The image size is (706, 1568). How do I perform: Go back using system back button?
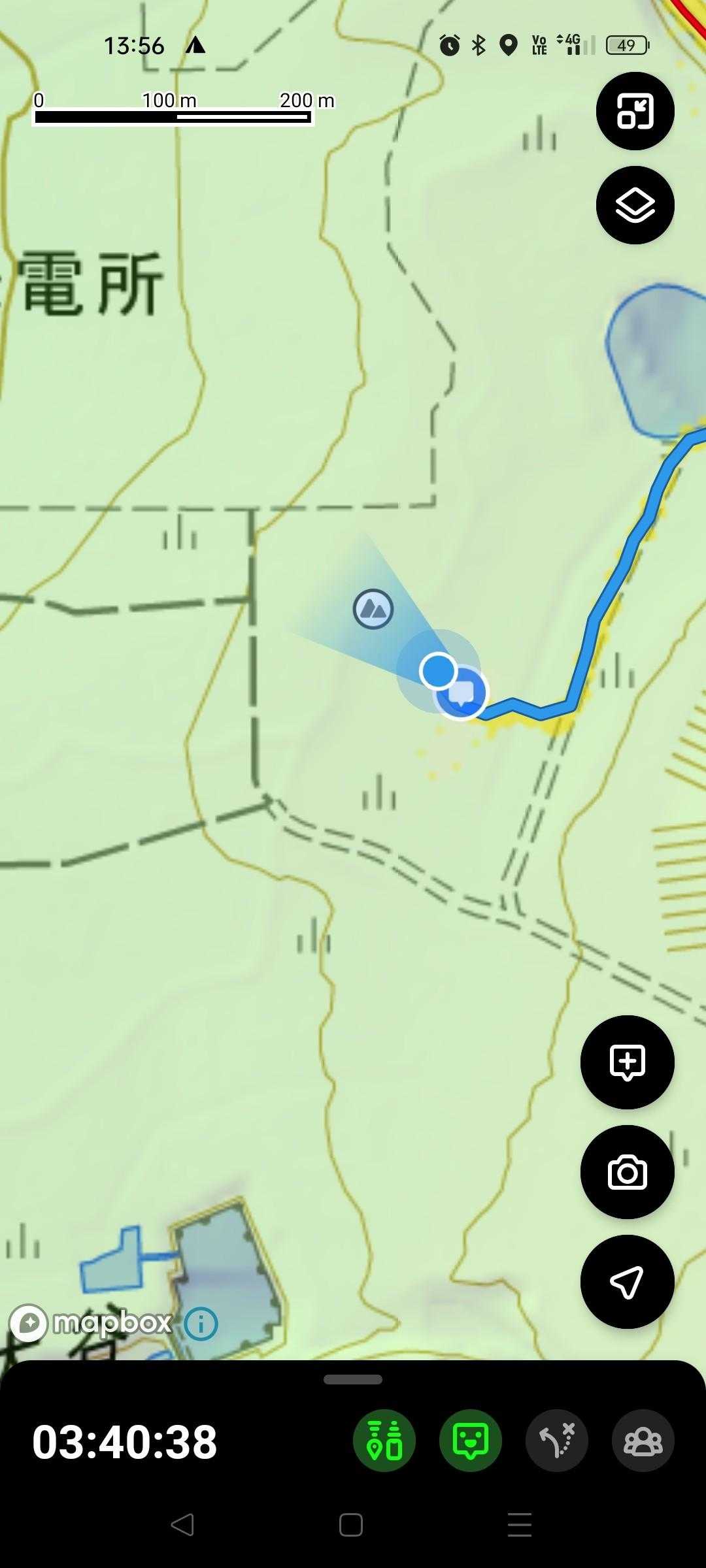point(182,1525)
